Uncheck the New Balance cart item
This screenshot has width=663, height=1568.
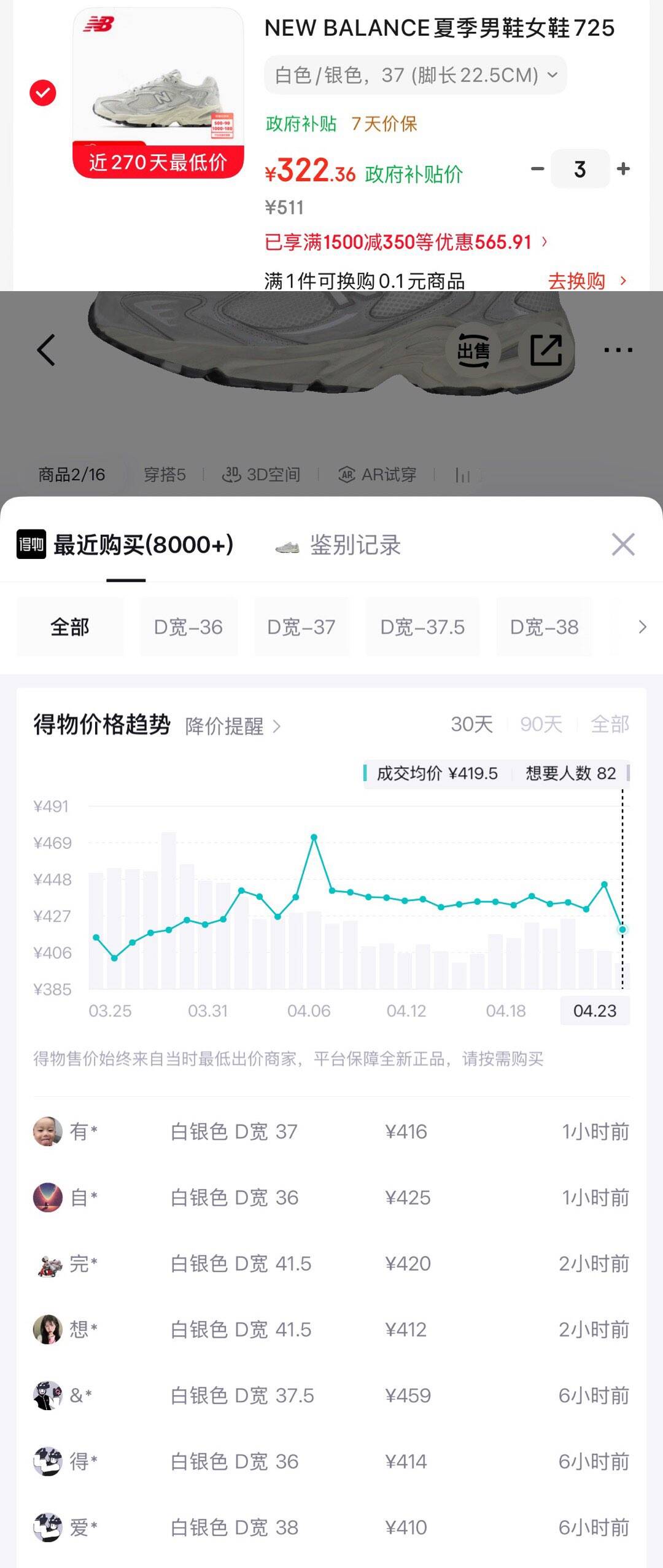coord(43,93)
